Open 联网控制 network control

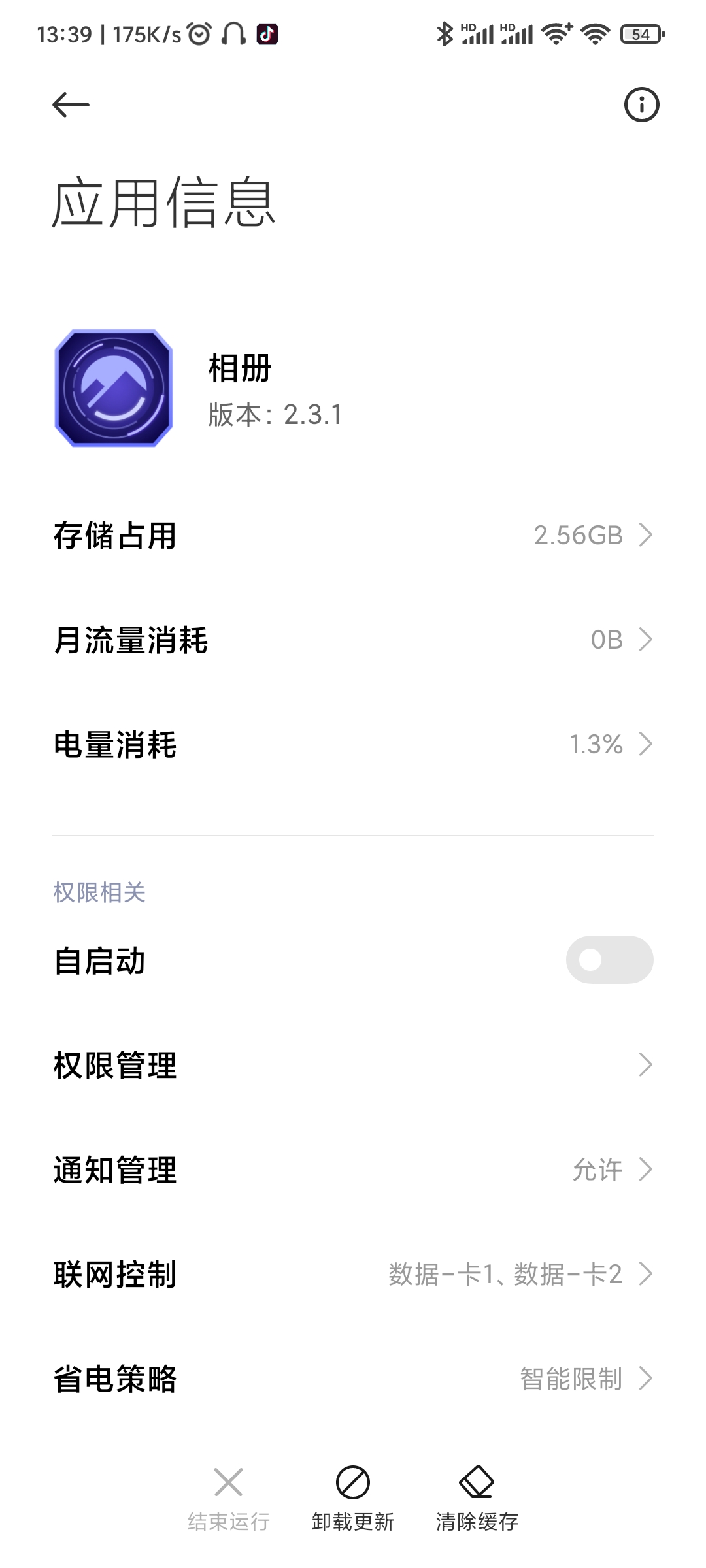(353, 1274)
